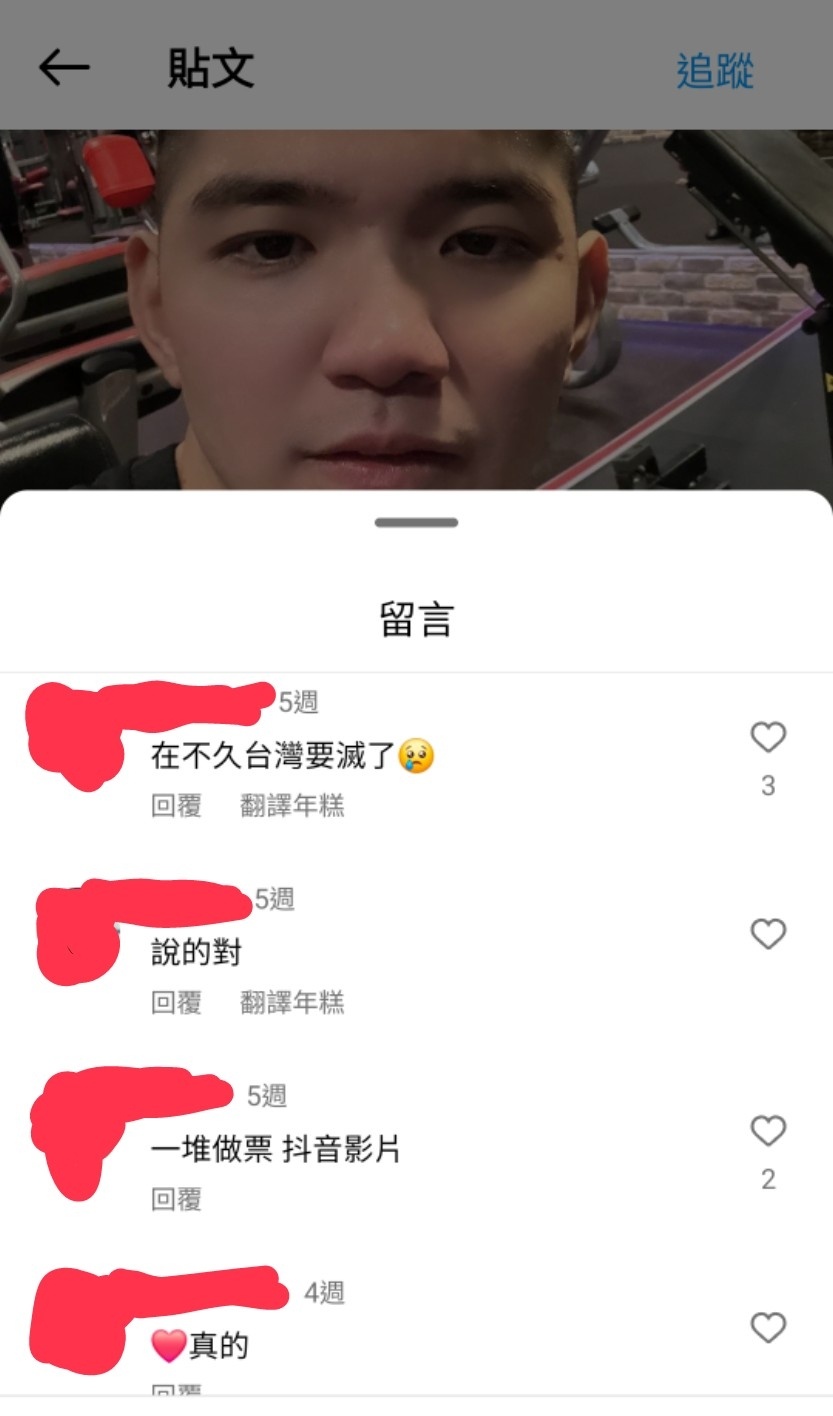Follow this account via 追蹤

coord(714,71)
